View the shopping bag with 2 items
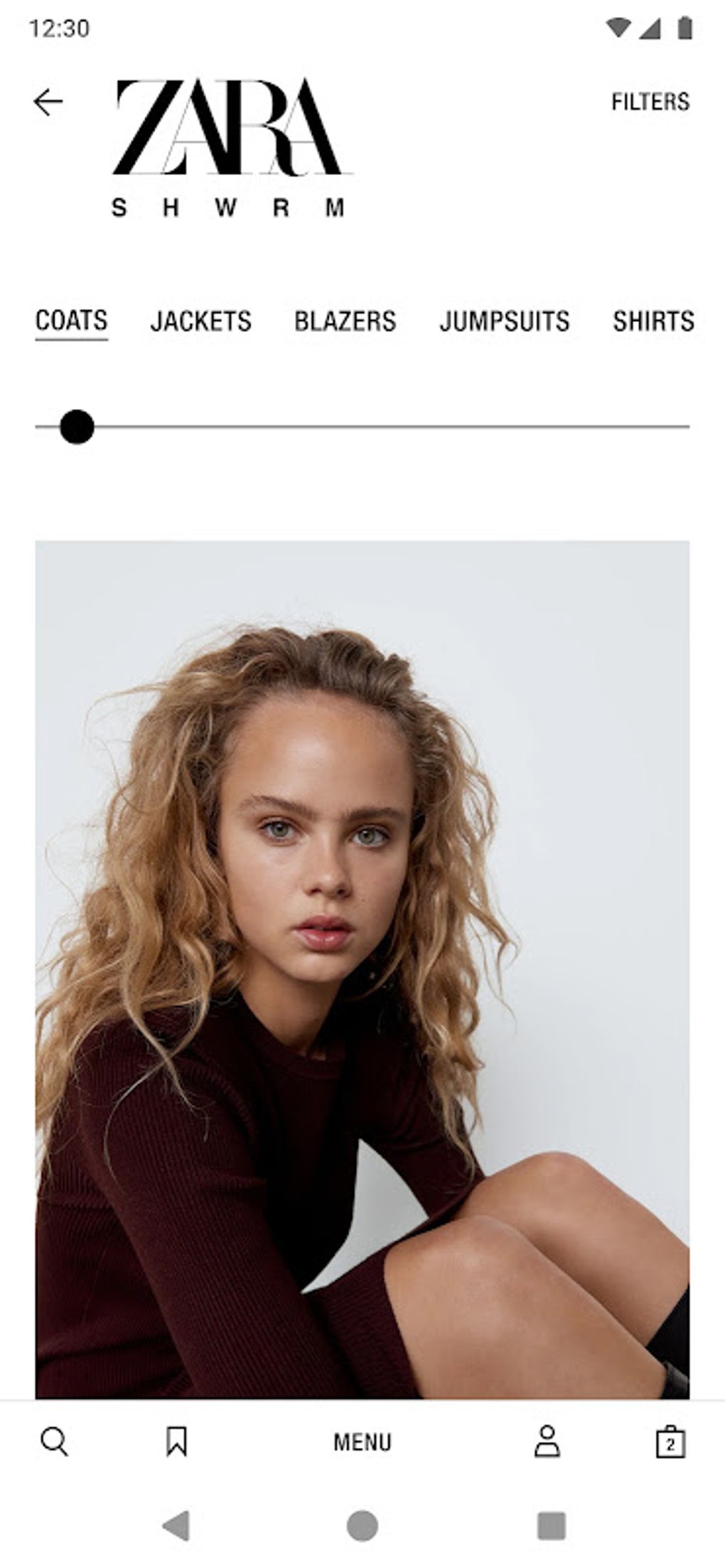Viewport: 725px width, 1568px height. tap(670, 1442)
